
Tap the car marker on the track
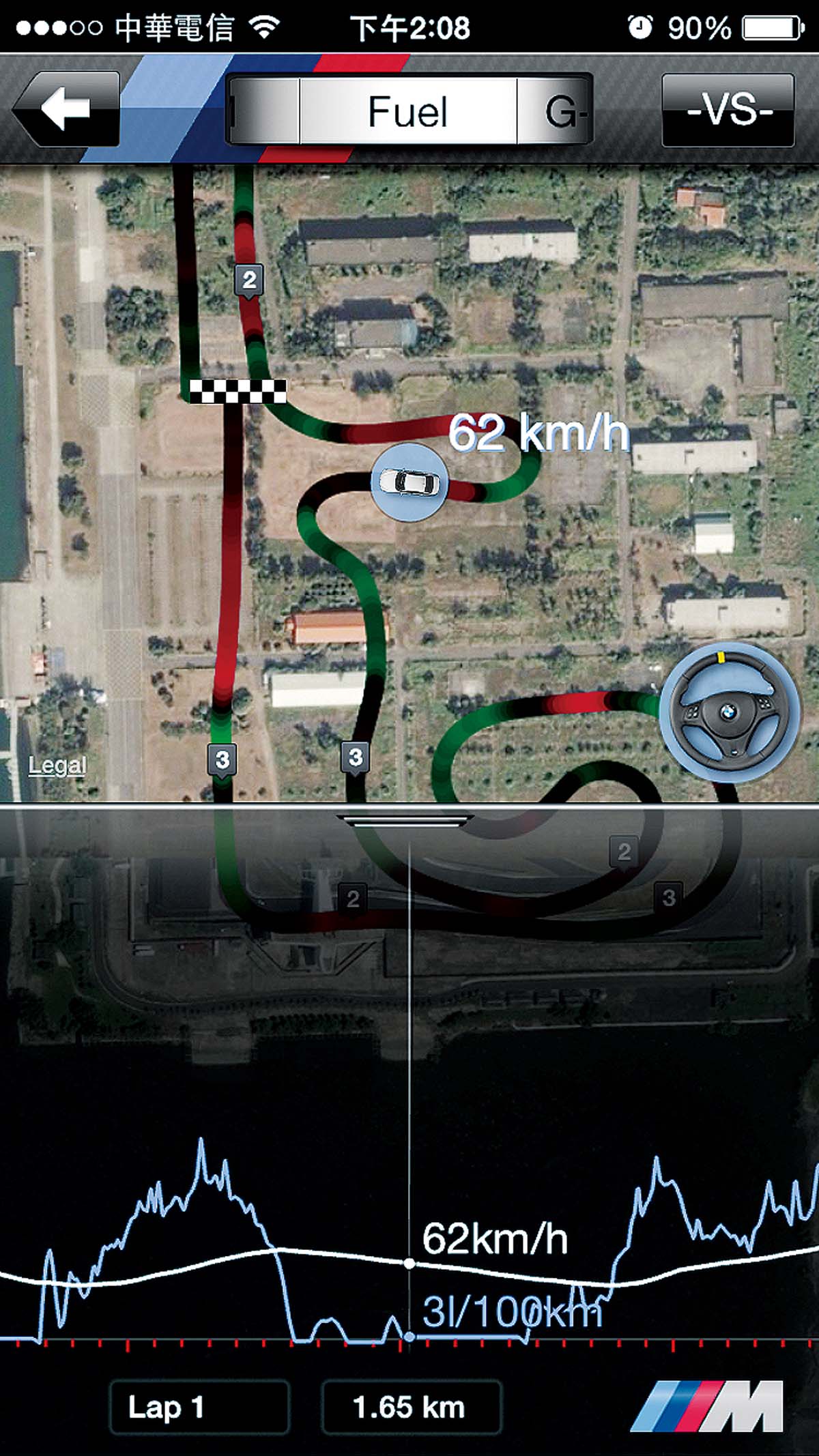coord(409,482)
